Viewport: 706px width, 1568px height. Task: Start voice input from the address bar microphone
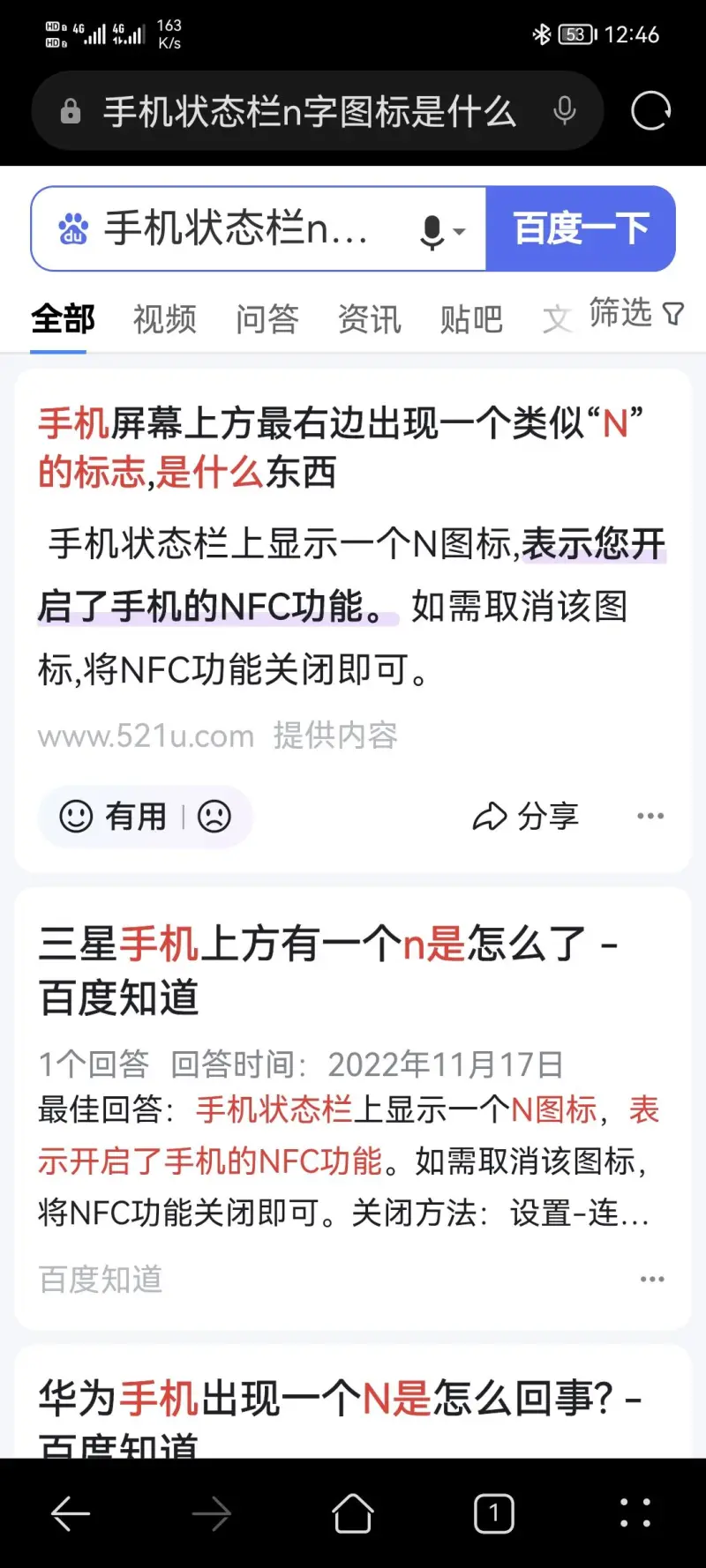point(564,111)
